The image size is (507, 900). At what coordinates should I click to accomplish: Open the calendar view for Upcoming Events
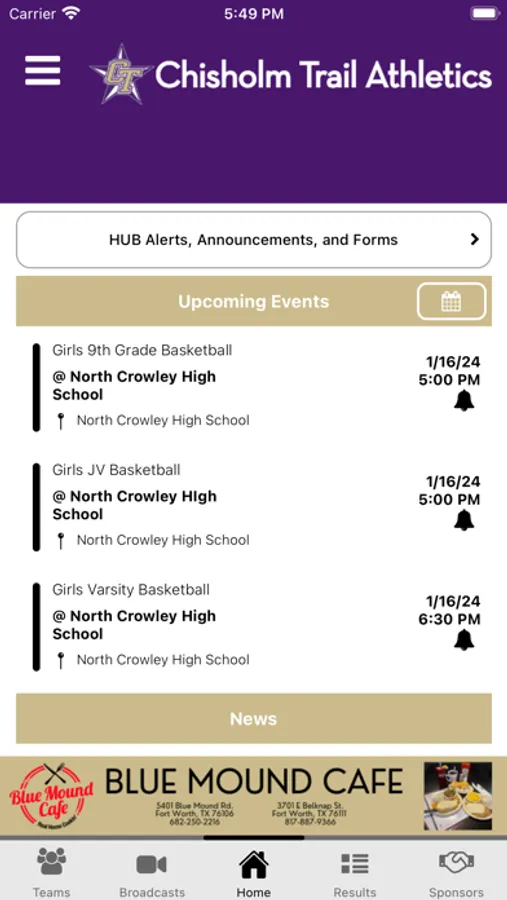451,301
